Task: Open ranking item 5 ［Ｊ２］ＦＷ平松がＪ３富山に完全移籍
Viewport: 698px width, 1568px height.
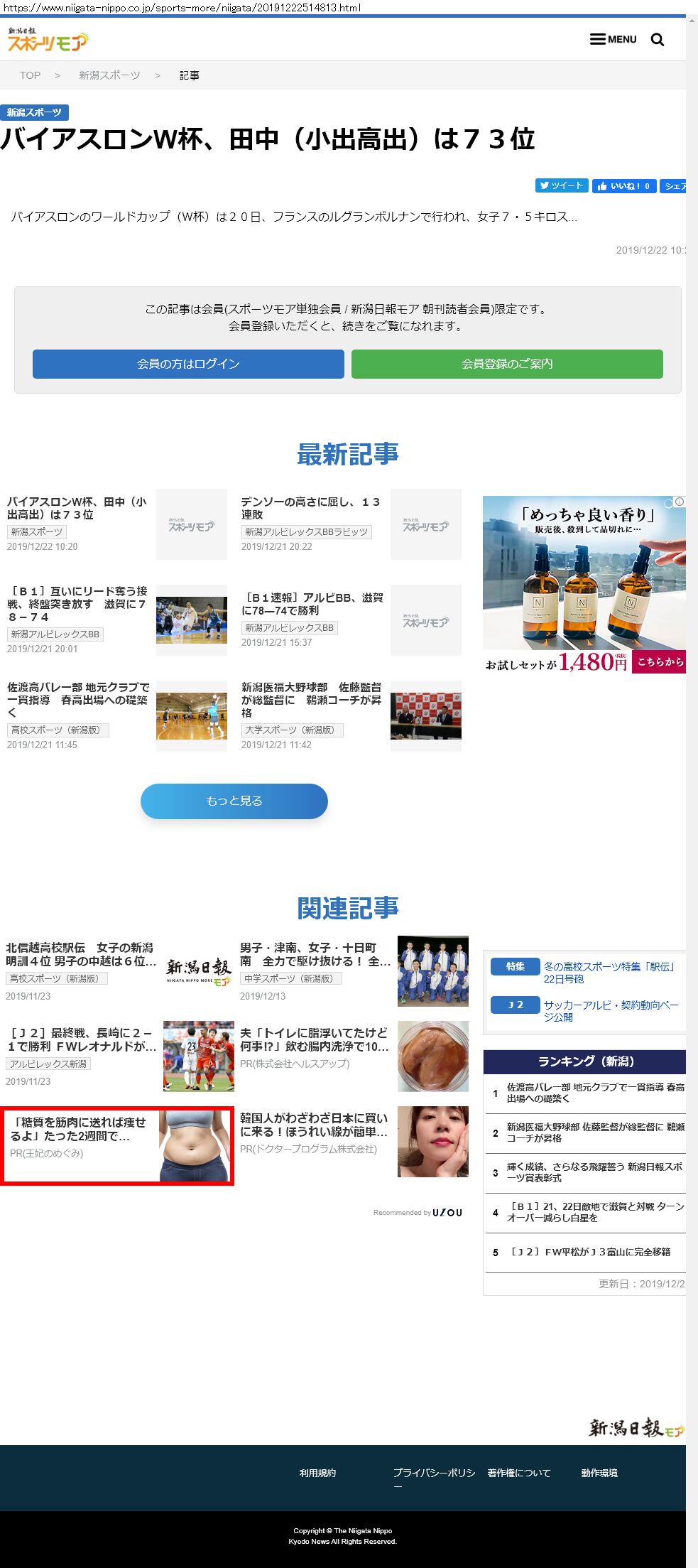Action: pos(589,1252)
